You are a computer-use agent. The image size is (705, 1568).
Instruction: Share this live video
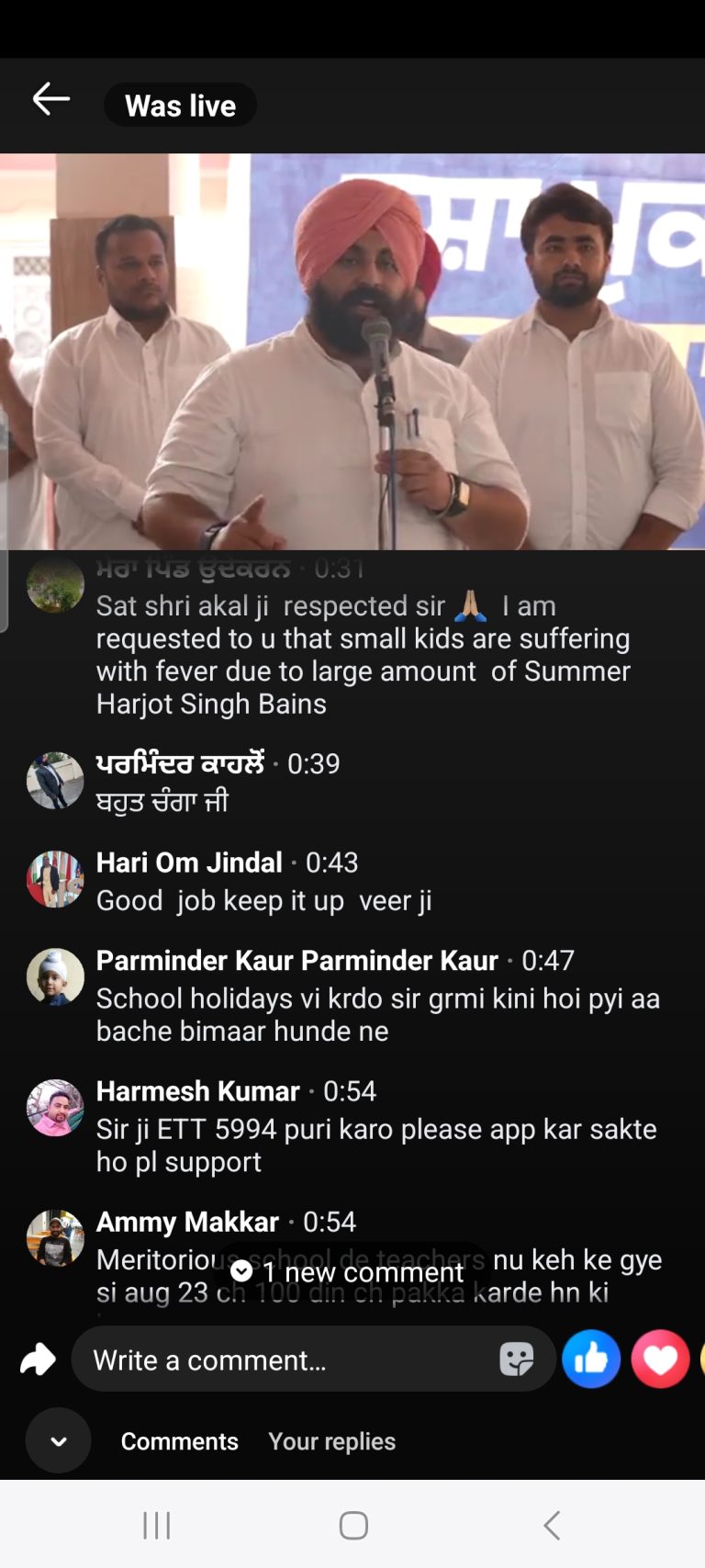tap(38, 1359)
